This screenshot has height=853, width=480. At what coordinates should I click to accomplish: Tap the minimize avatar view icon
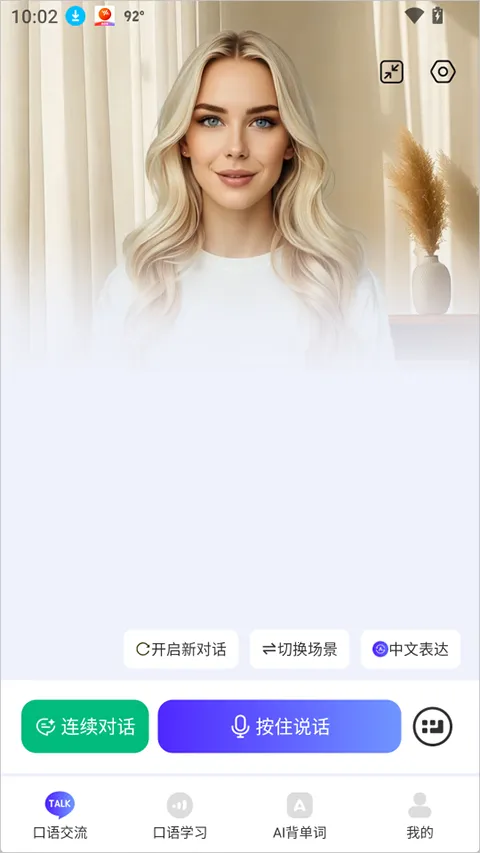[391, 72]
